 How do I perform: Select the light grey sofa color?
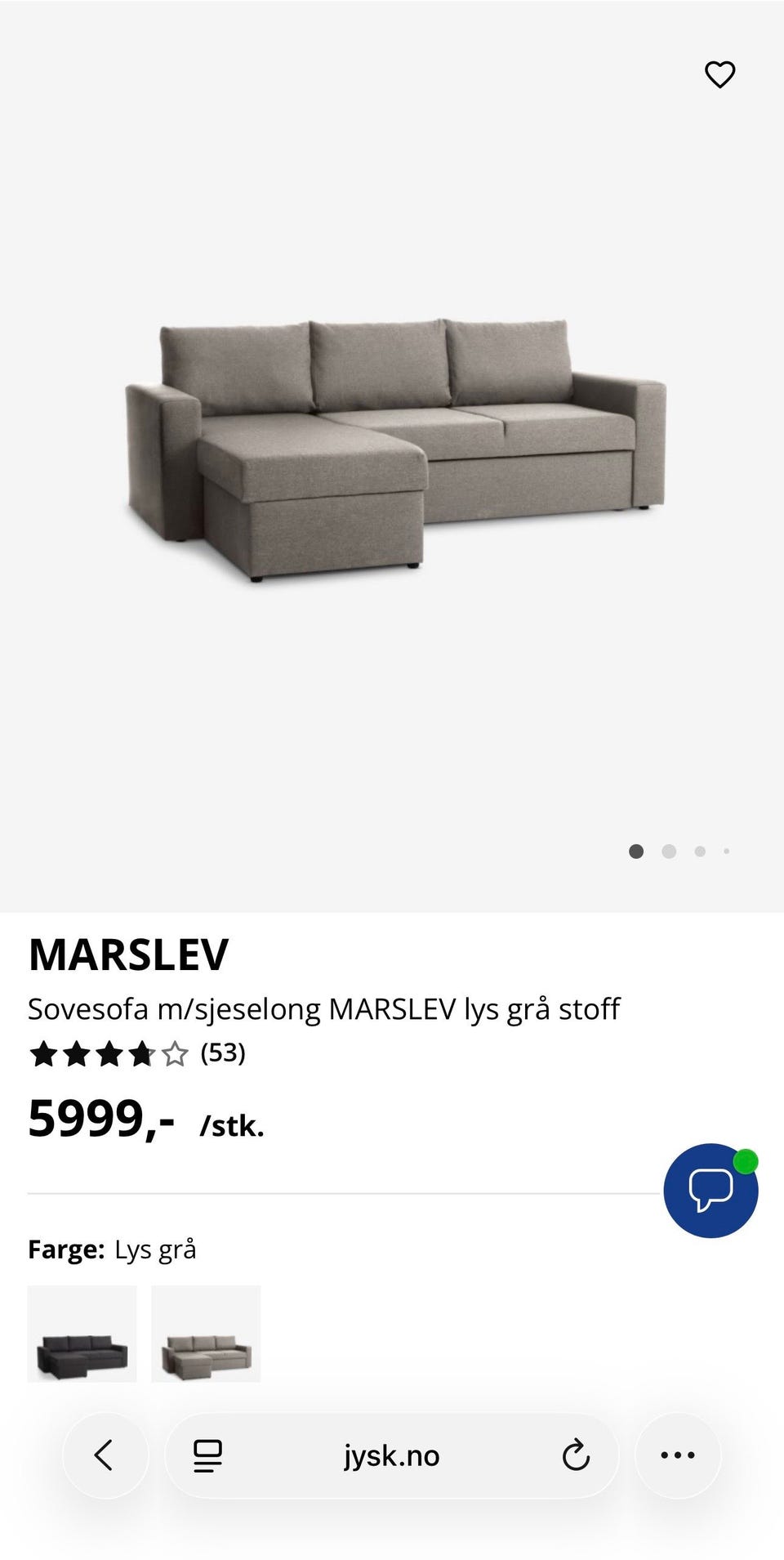(x=206, y=1334)
